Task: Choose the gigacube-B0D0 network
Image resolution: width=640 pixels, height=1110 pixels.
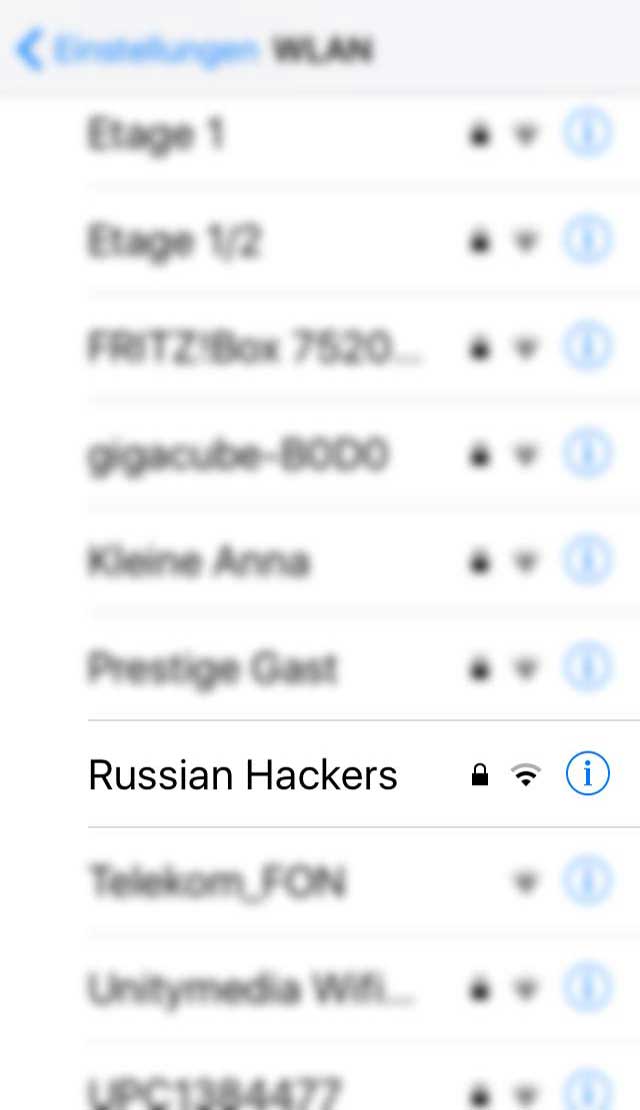Action: coord(238,455)
